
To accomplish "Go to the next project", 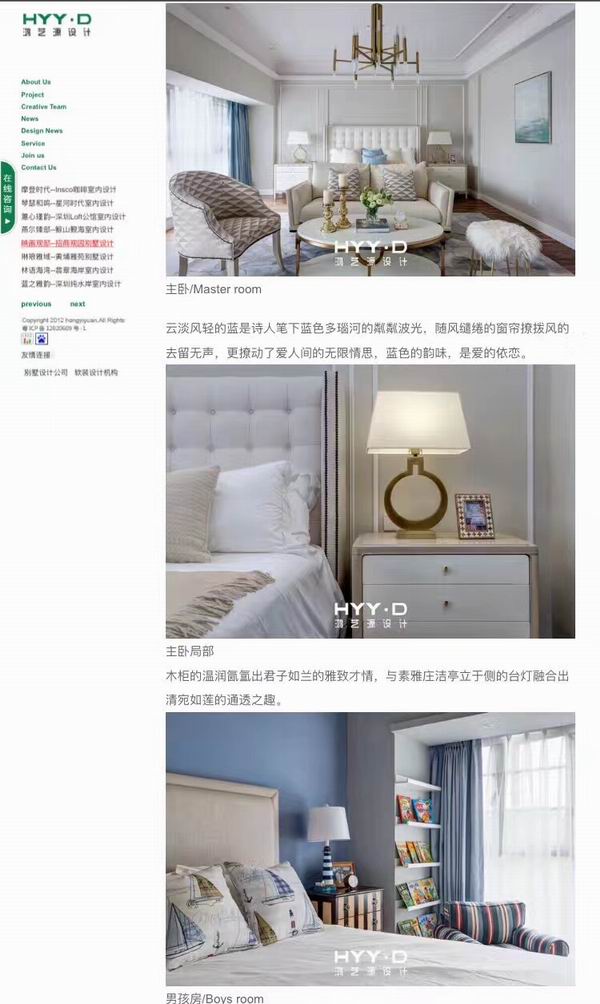I will click(77, 304).
